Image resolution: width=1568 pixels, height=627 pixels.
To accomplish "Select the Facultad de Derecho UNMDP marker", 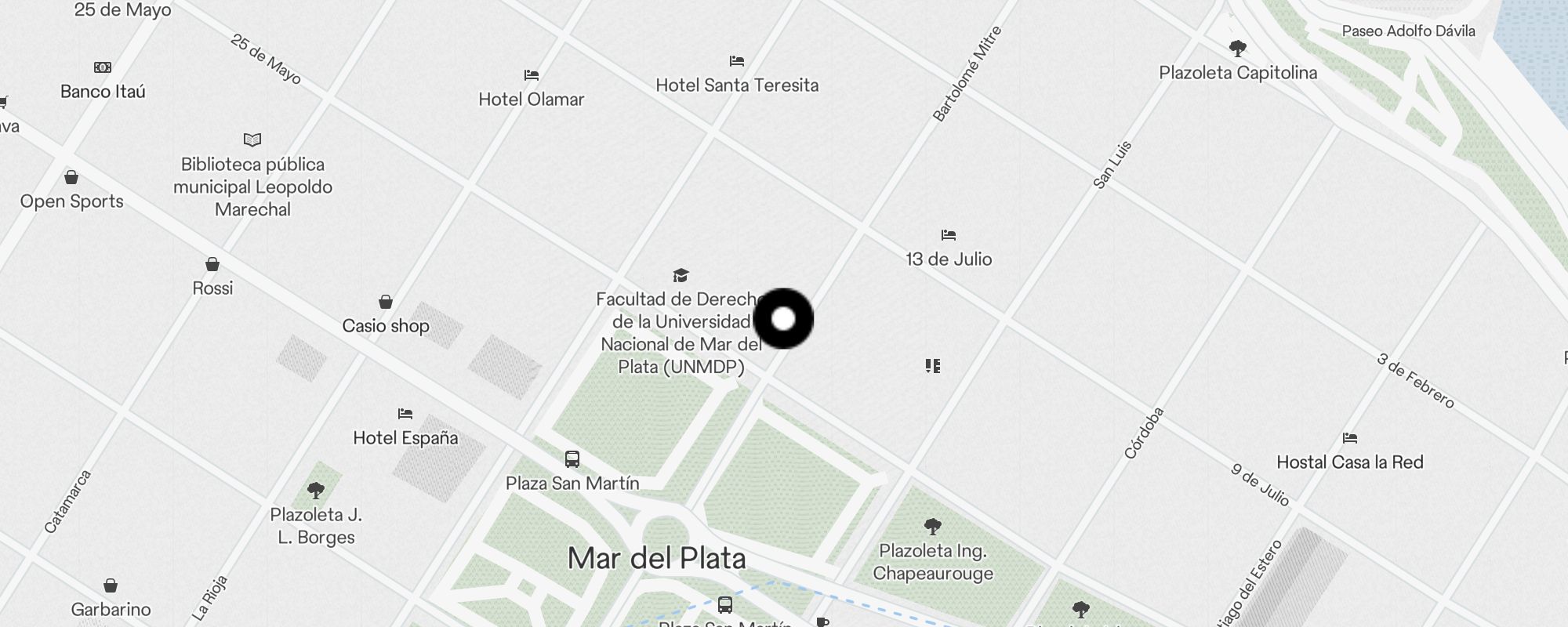I will click(x=681, y=276).
